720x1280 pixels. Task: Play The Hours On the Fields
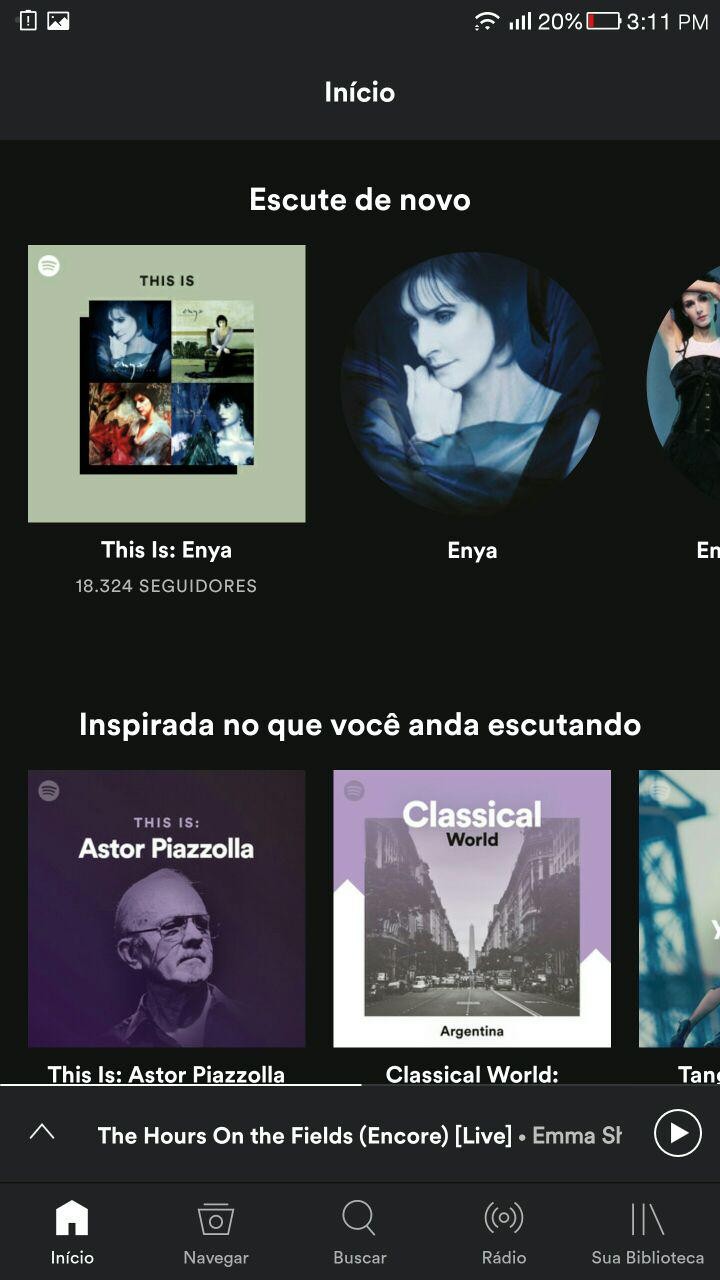coord(677,1133)
